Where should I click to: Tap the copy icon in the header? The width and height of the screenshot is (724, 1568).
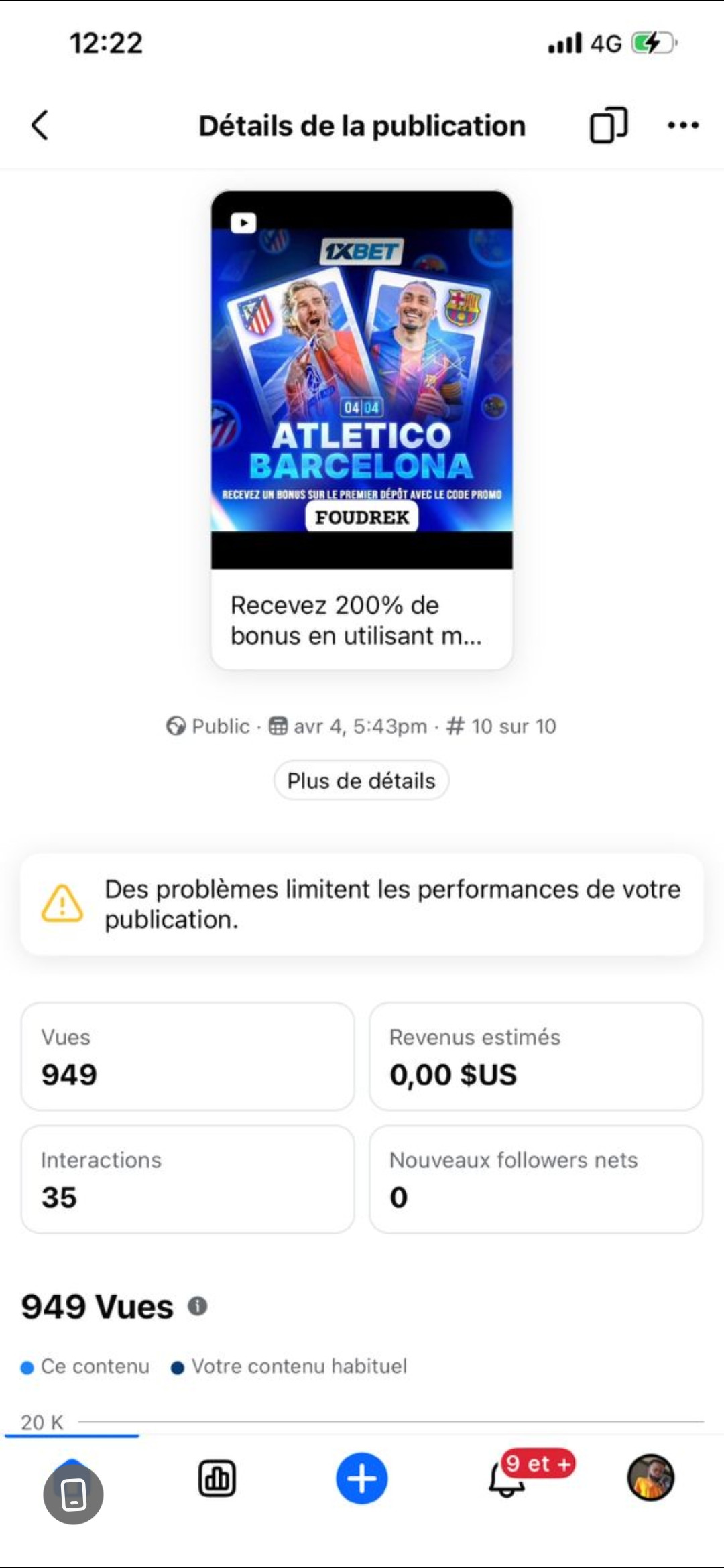[x=608, y=125]
